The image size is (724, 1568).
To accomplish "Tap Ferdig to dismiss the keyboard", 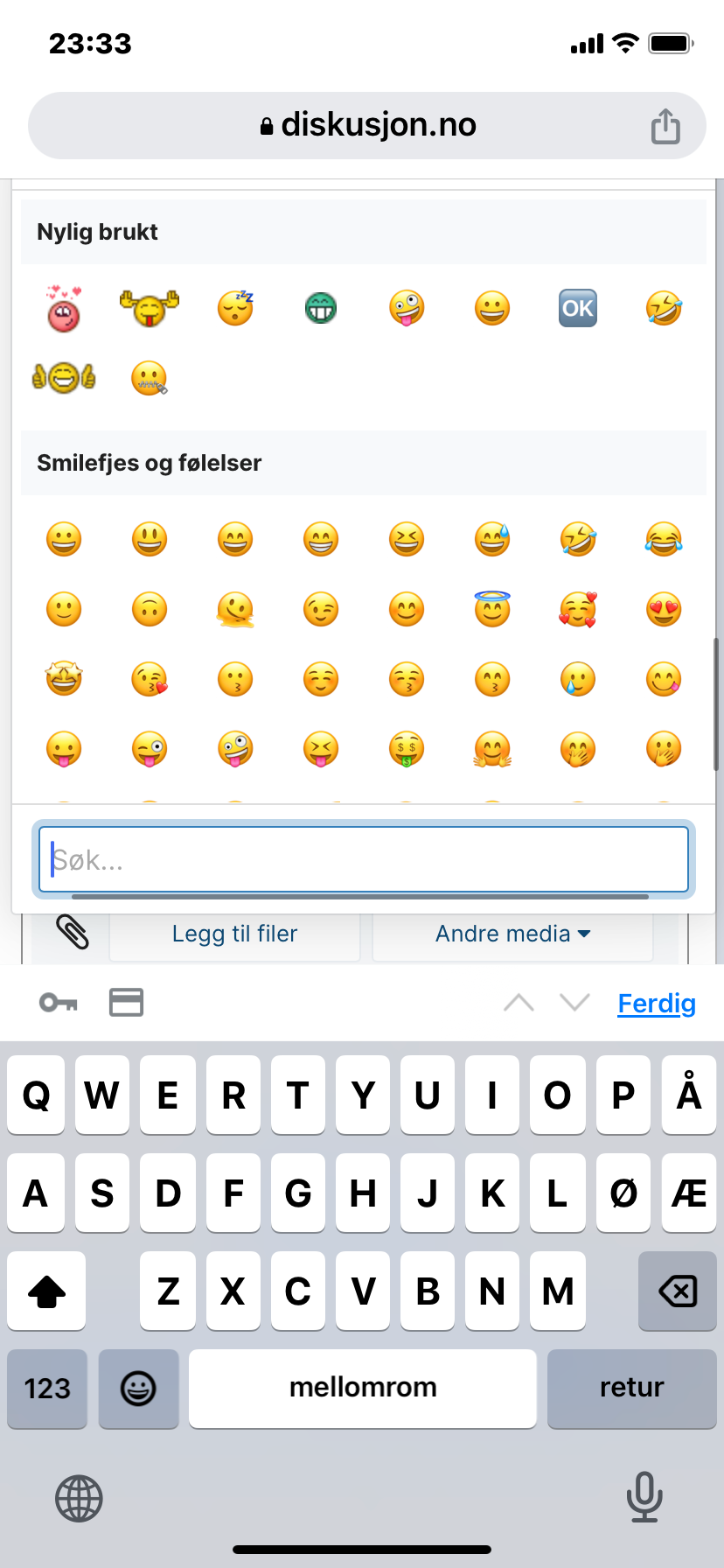I will click(657, 1004).
